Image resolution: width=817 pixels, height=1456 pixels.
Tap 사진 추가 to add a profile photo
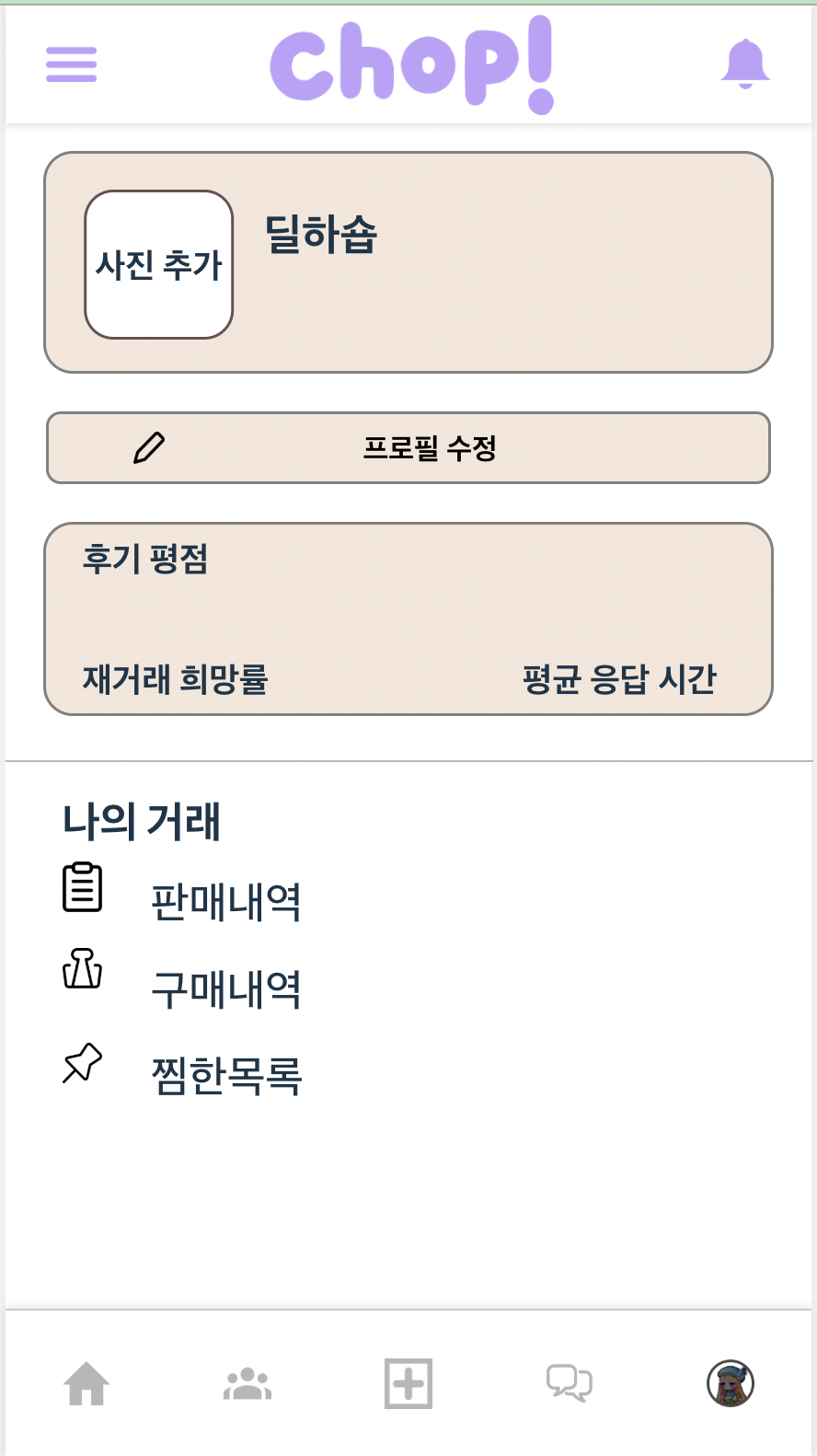pos(159,265)
